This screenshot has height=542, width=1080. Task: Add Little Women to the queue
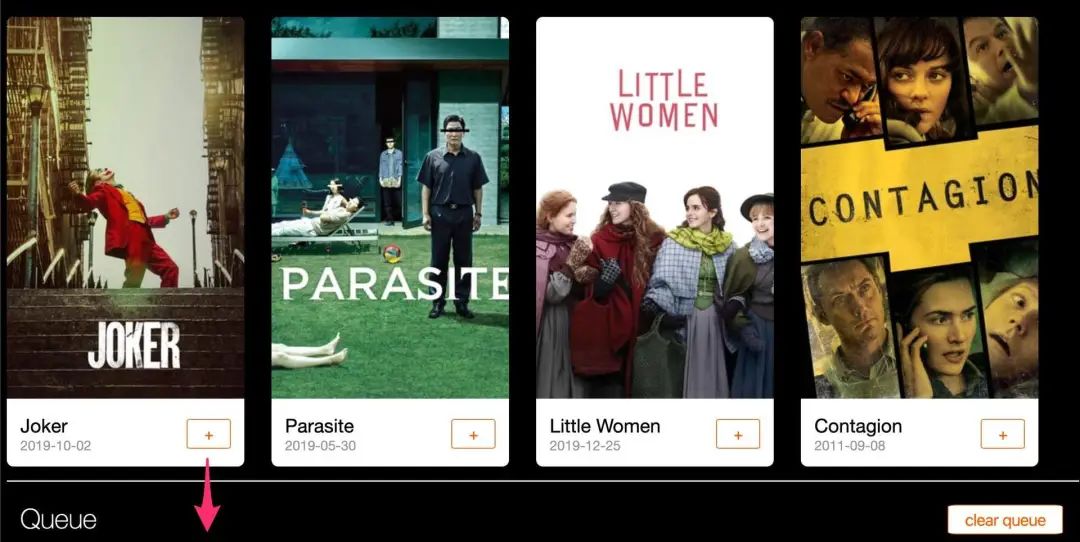[738, 434]
